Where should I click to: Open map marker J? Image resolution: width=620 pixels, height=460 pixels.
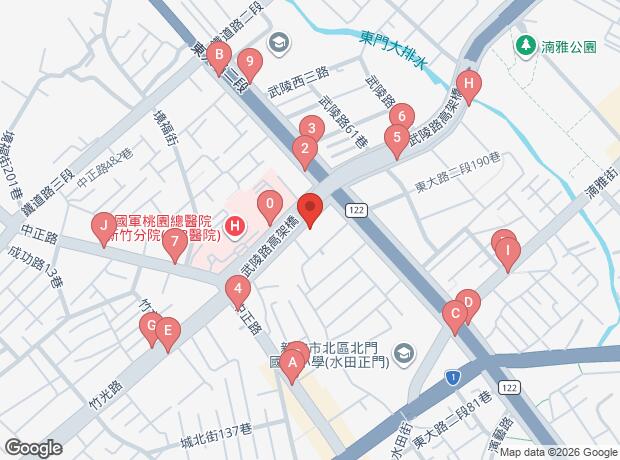(x=103, y=227)
